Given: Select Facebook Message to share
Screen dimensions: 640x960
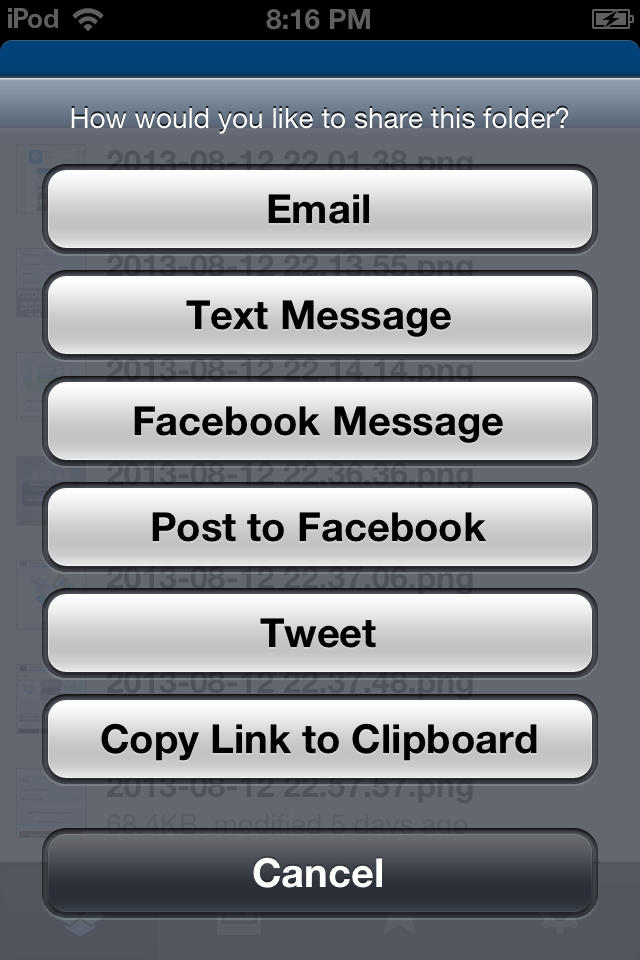Looking at the screenshot, I should pyautogui.click(x=319, y=421).
